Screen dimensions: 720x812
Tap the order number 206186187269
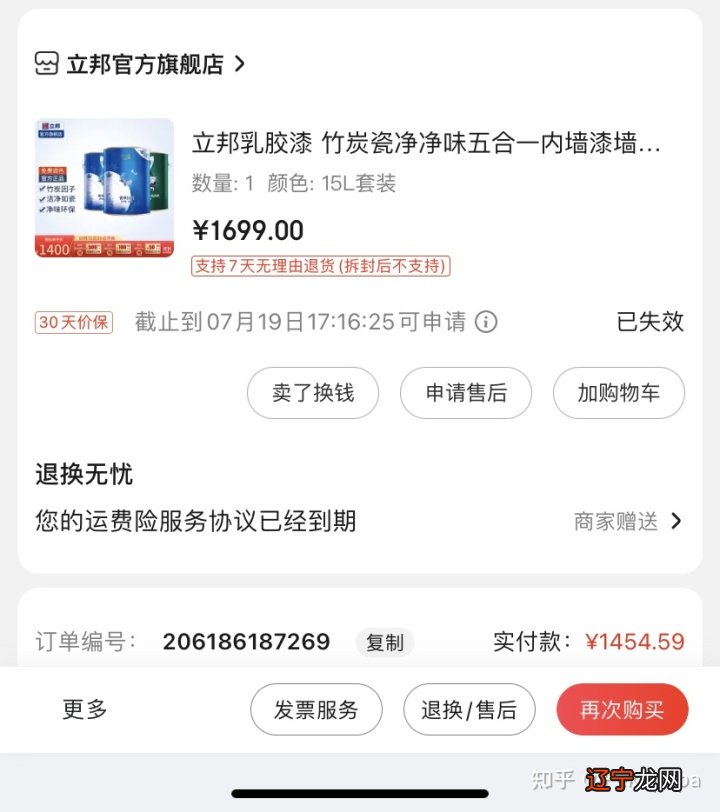click(x=247, y=642)
